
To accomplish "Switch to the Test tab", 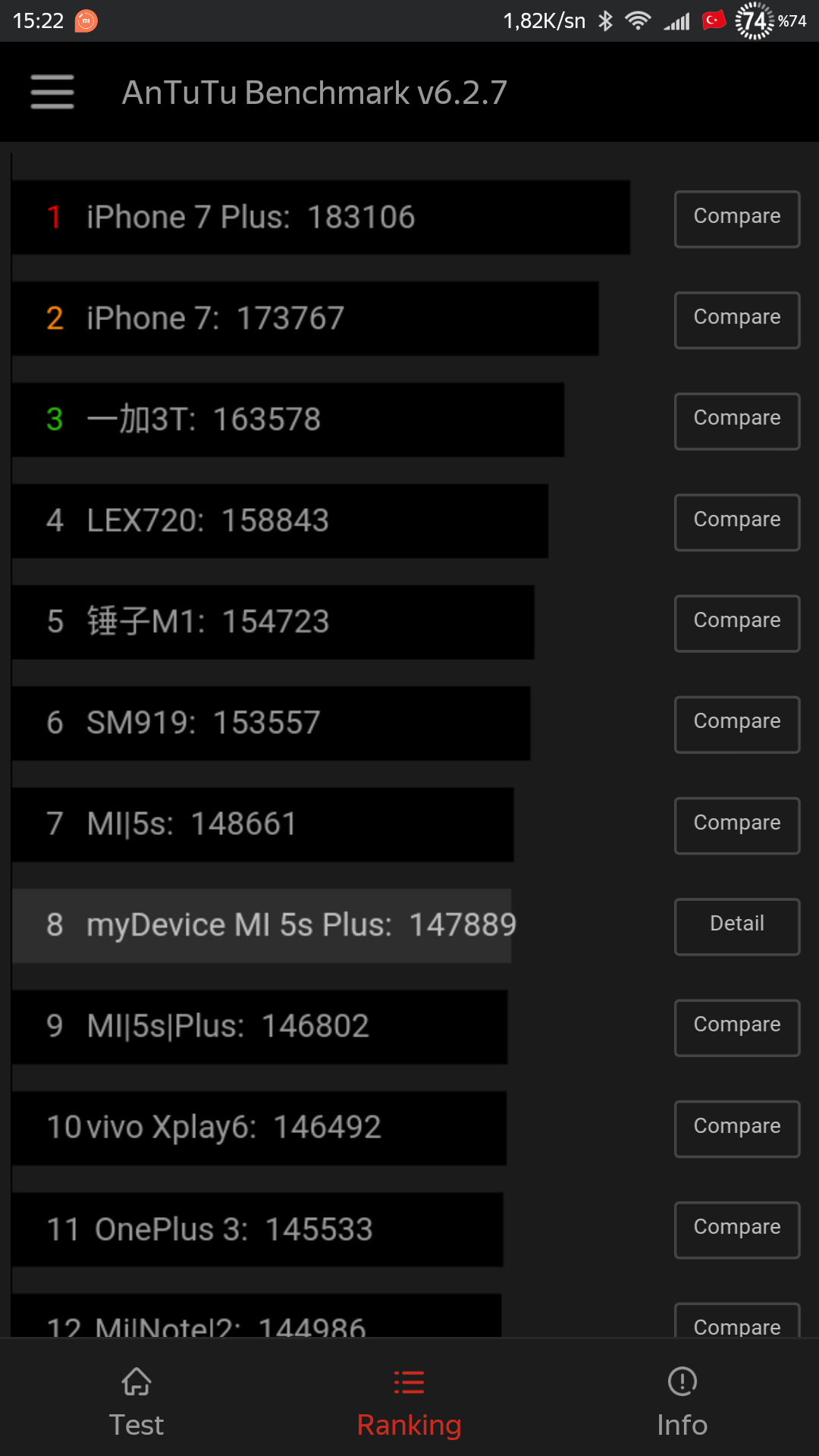I will coord(136,1402).
